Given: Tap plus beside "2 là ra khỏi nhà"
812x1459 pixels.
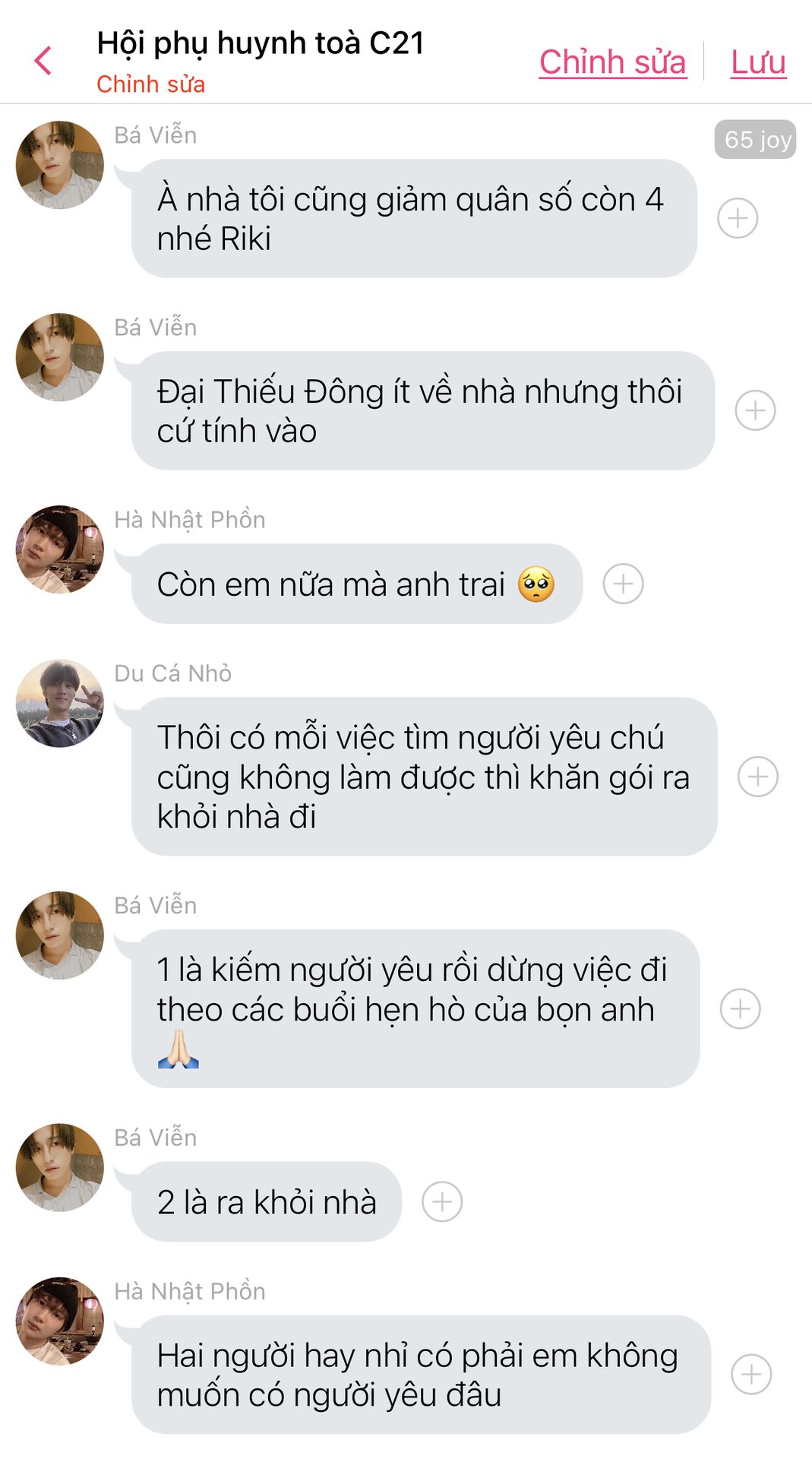Looking at the screenshot, I should coord(442,1201).
